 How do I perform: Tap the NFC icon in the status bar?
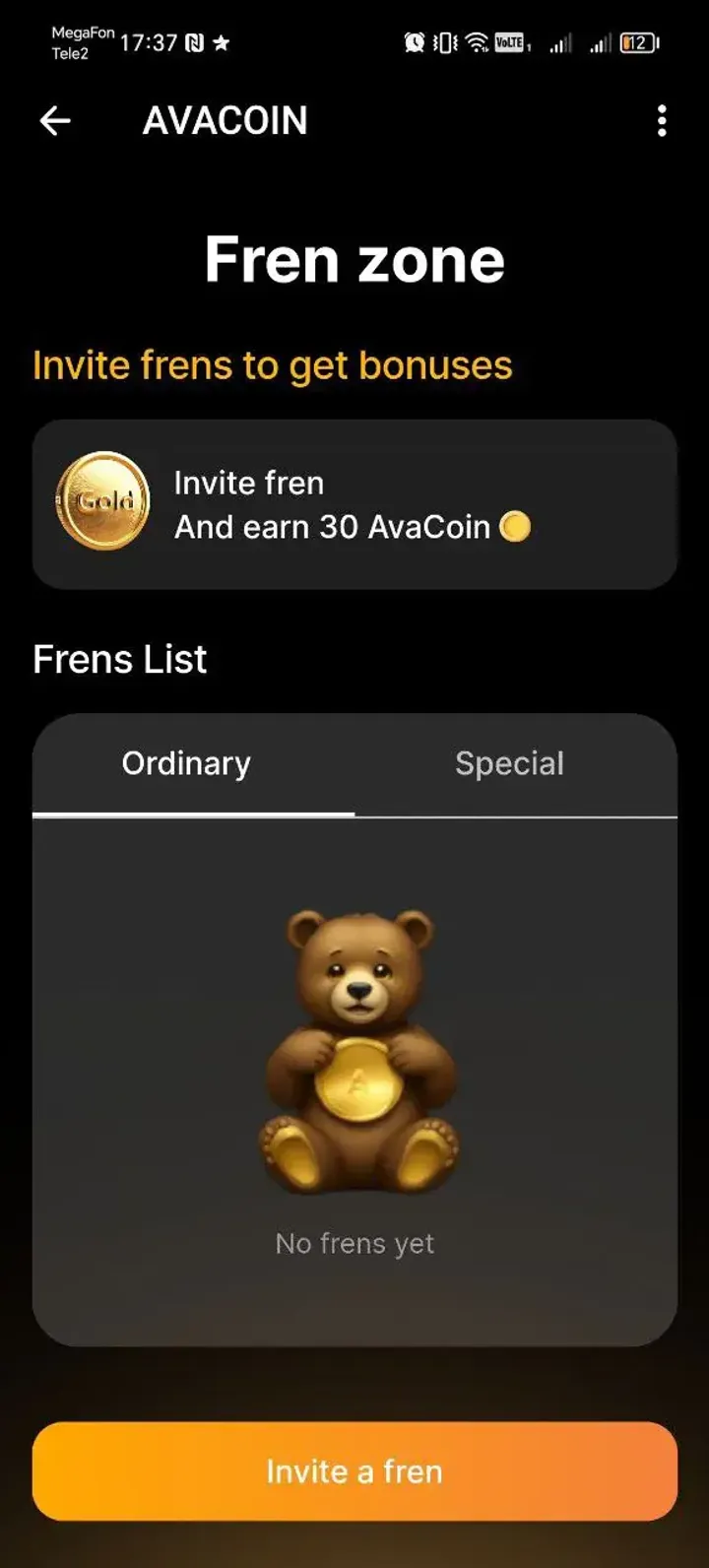point(193,43)
